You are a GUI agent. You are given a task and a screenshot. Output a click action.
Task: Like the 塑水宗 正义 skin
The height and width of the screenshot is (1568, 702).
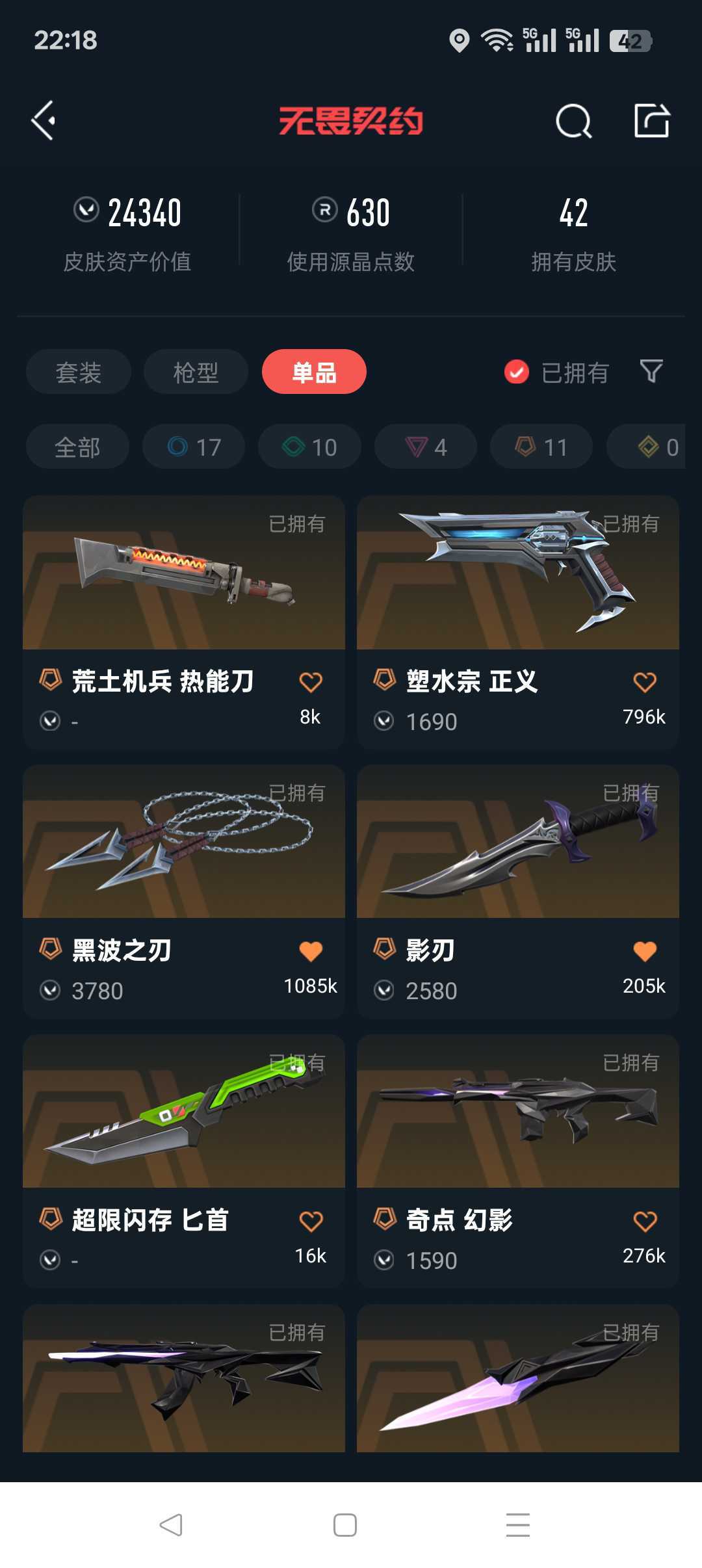tap(645, 682)
